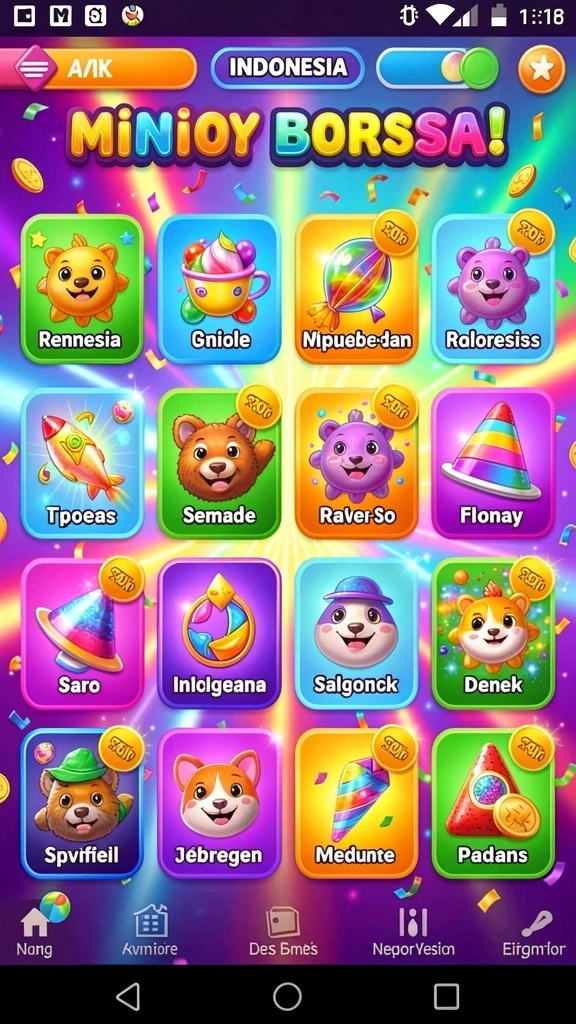576x1024 pixels.
Task: Open the hamburger menu button
Action: coord(35,67)
